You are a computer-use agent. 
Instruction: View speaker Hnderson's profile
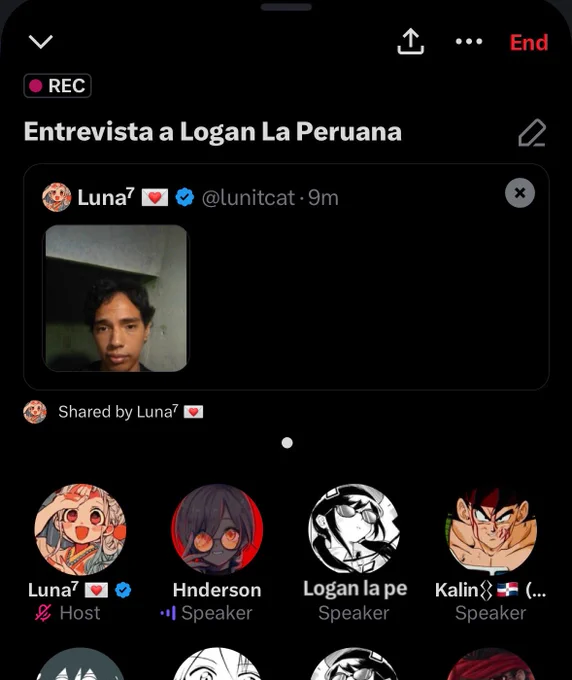[x=217, y=530]
